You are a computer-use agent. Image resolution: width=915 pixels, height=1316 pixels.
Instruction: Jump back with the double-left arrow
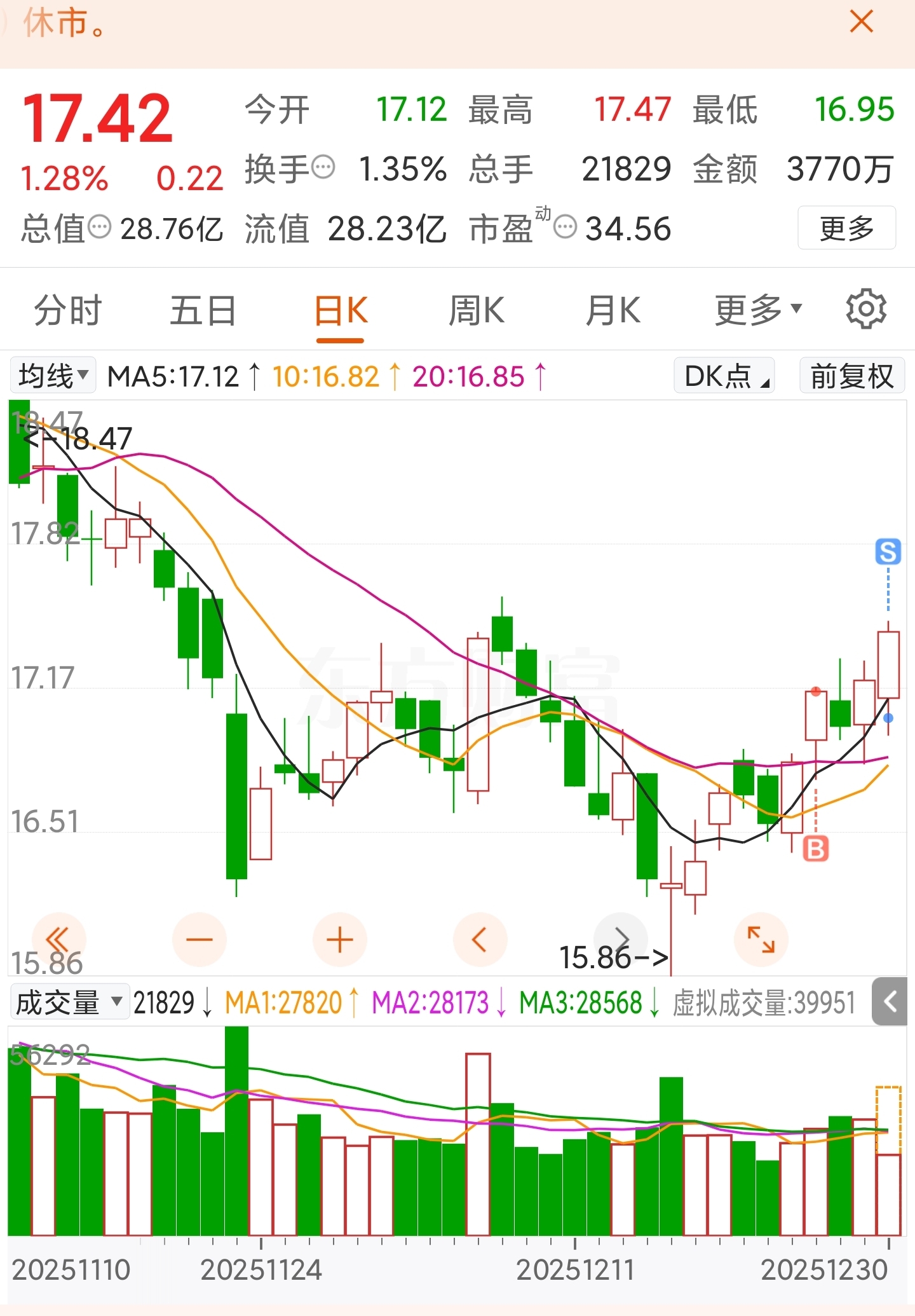(58, 940)
